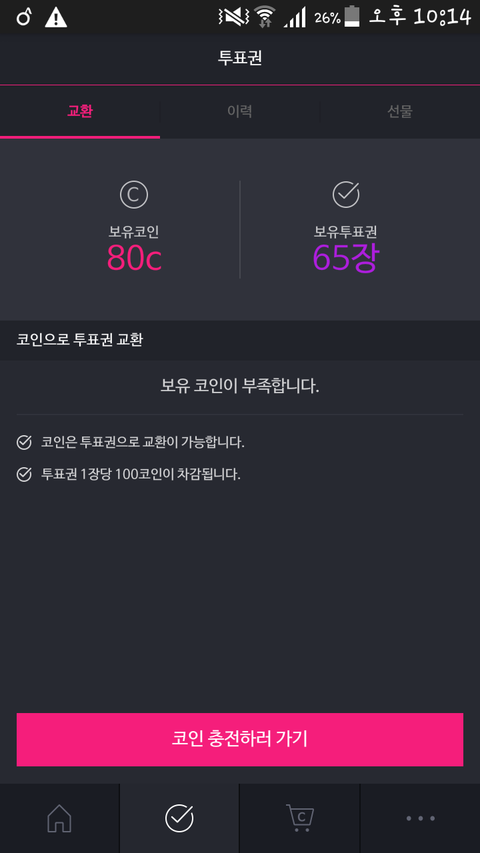Tap 코인 충전하러 가기 button
The height and width of the screenshot is (853, 480).
click(239, 739)
